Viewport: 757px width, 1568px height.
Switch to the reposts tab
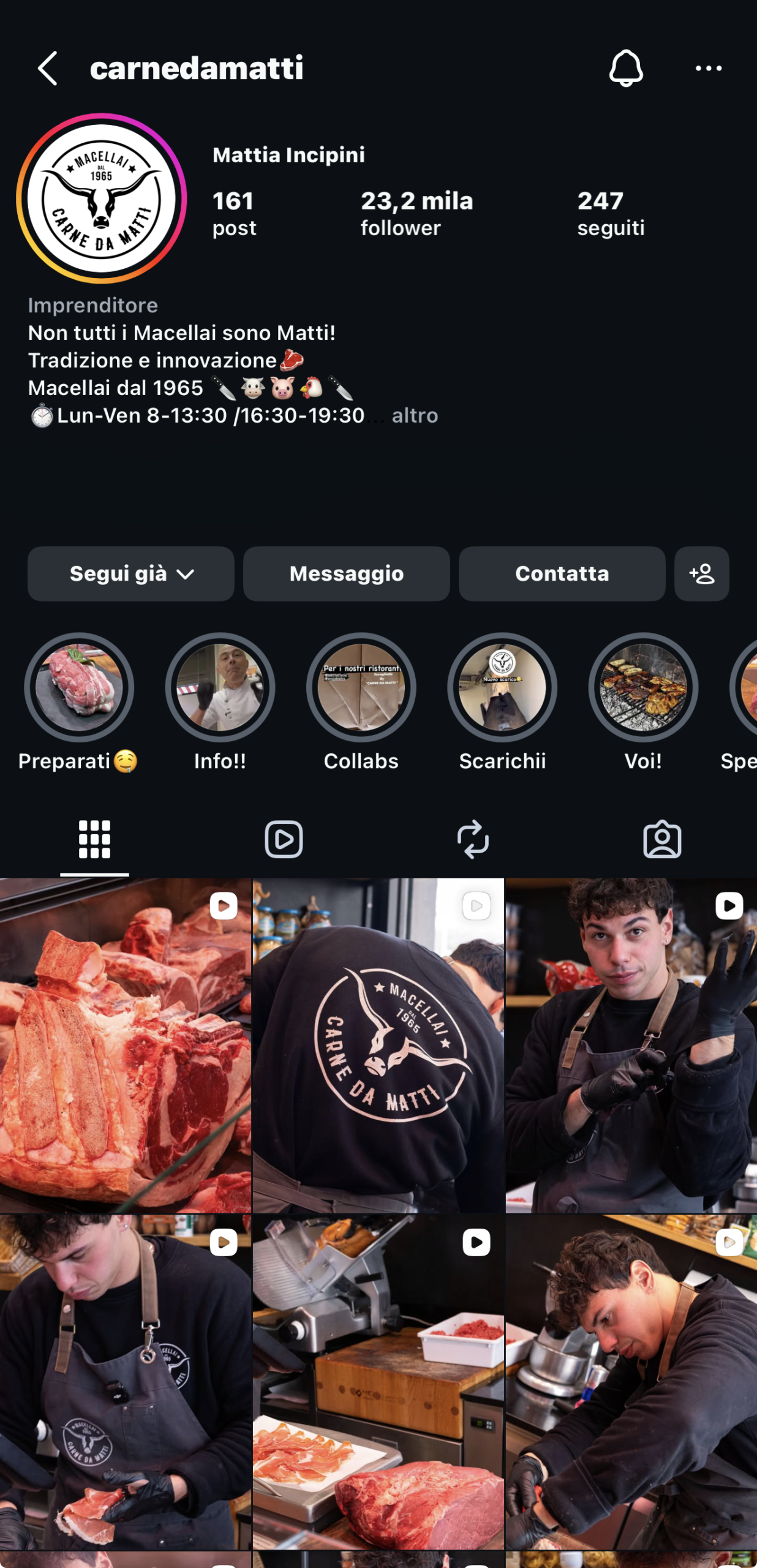click(x=473, y=839)
